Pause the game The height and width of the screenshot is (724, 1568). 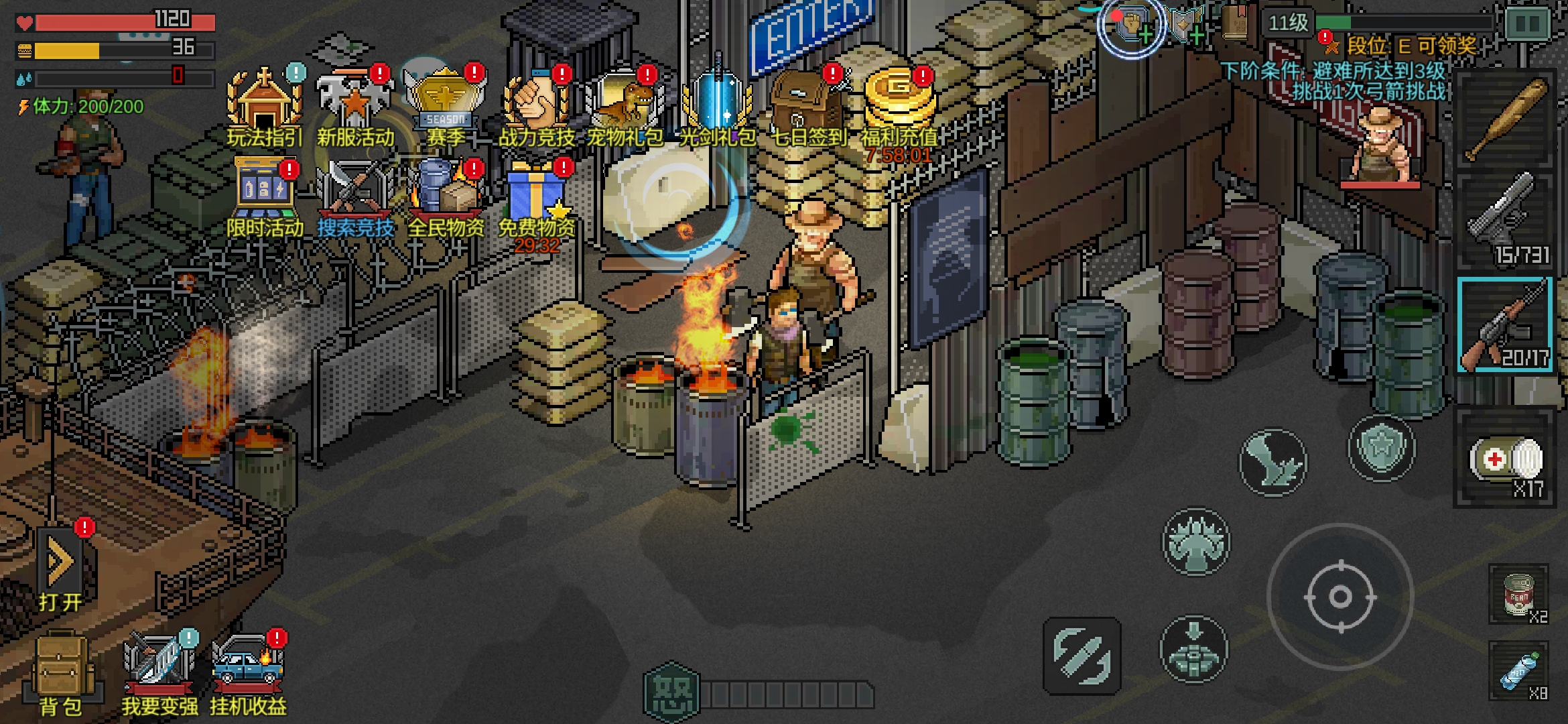pyautogui.click(x=1528, y=24)
